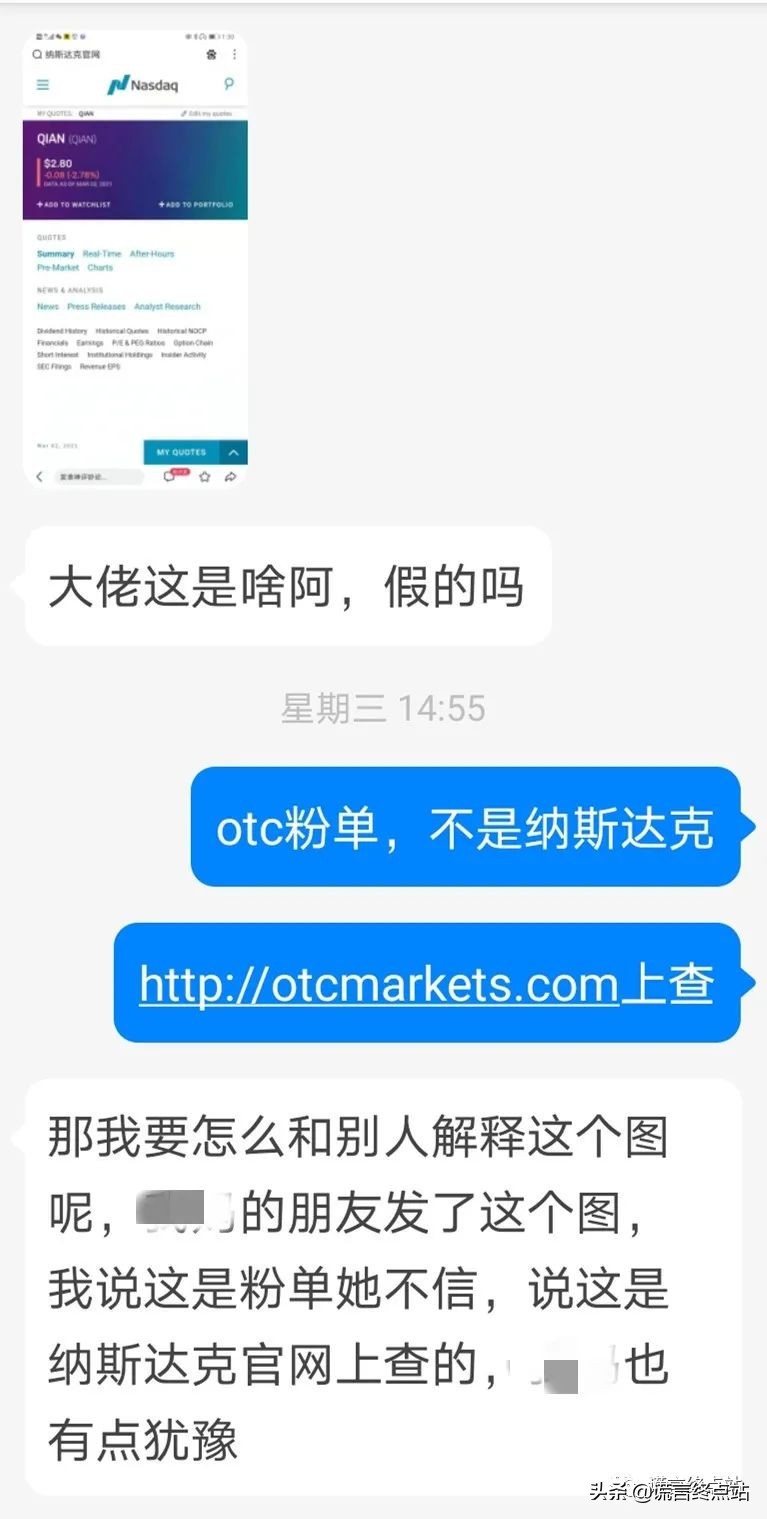Collapse the My Quotes panel with its chevron
Screen dimensions: 767x1519
(233, 453)
